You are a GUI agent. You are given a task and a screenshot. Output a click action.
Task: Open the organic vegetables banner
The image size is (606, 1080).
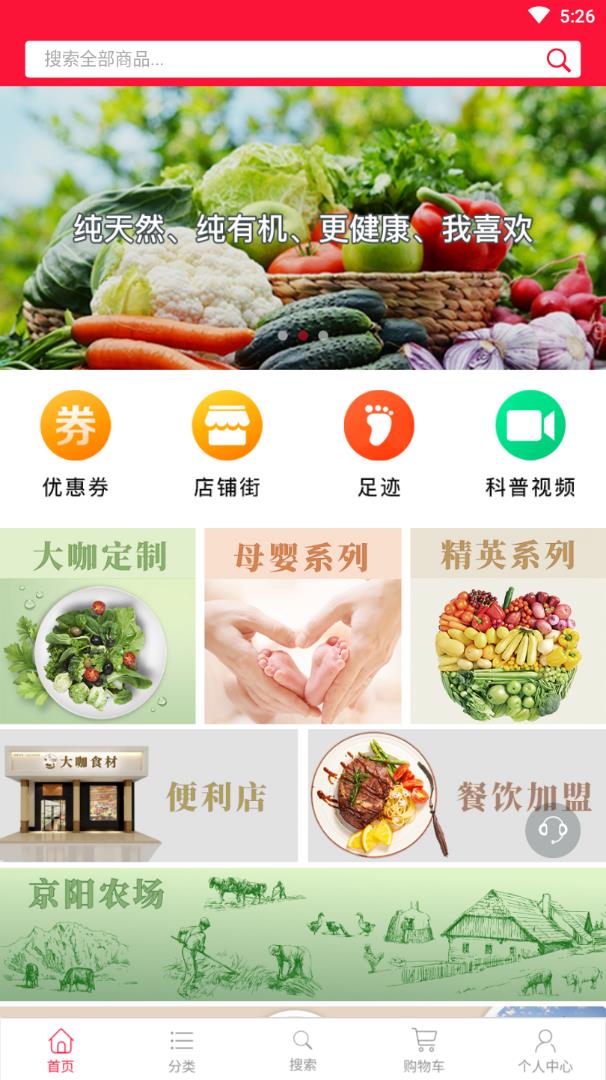pyautogui.click(x=303, y=228)
